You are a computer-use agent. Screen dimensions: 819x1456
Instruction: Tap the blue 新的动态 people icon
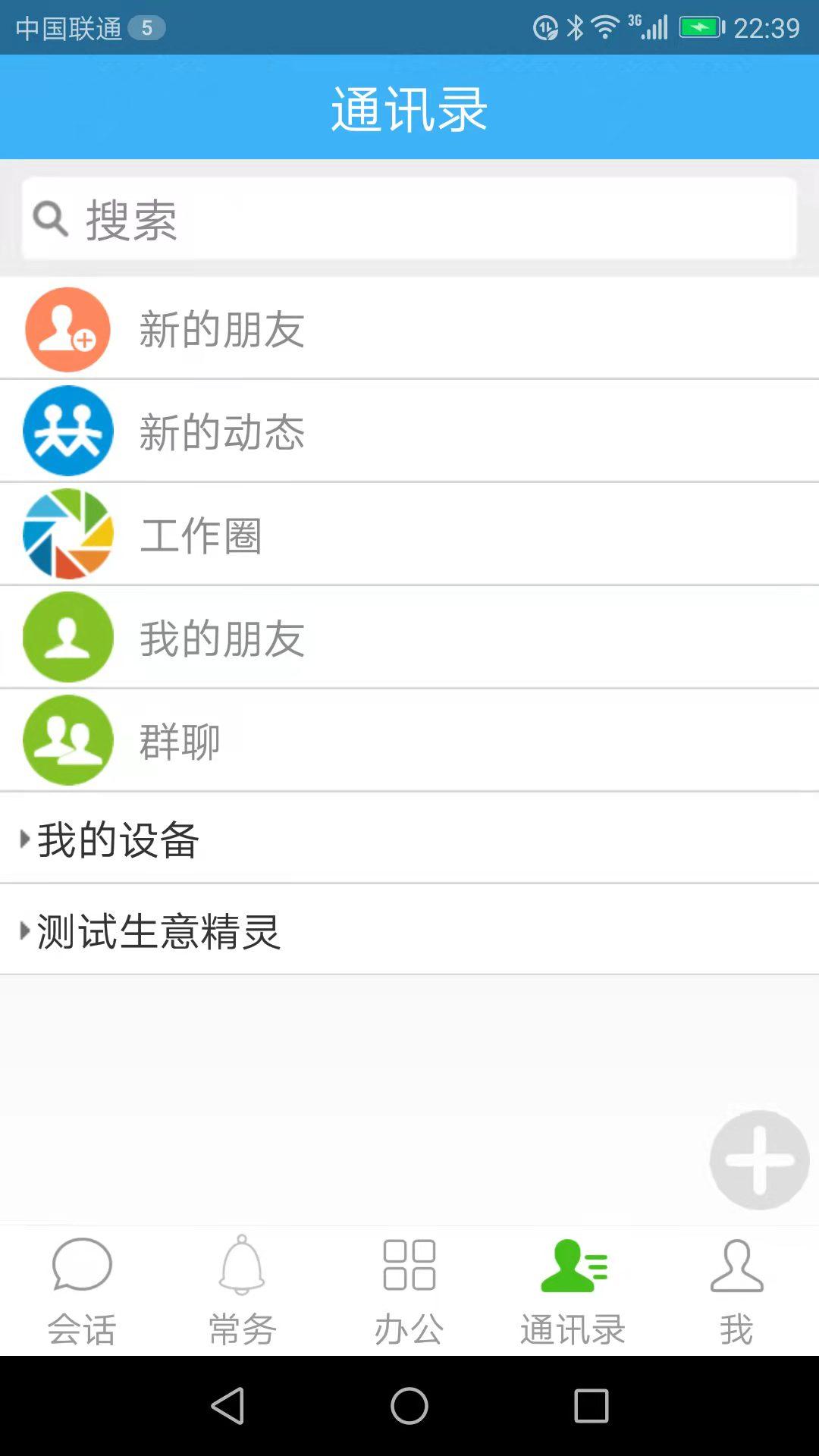tap(67, 431)
